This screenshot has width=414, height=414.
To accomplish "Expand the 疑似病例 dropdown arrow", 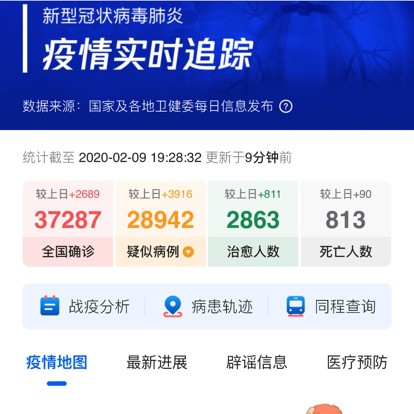I will (x=188, y=252).
